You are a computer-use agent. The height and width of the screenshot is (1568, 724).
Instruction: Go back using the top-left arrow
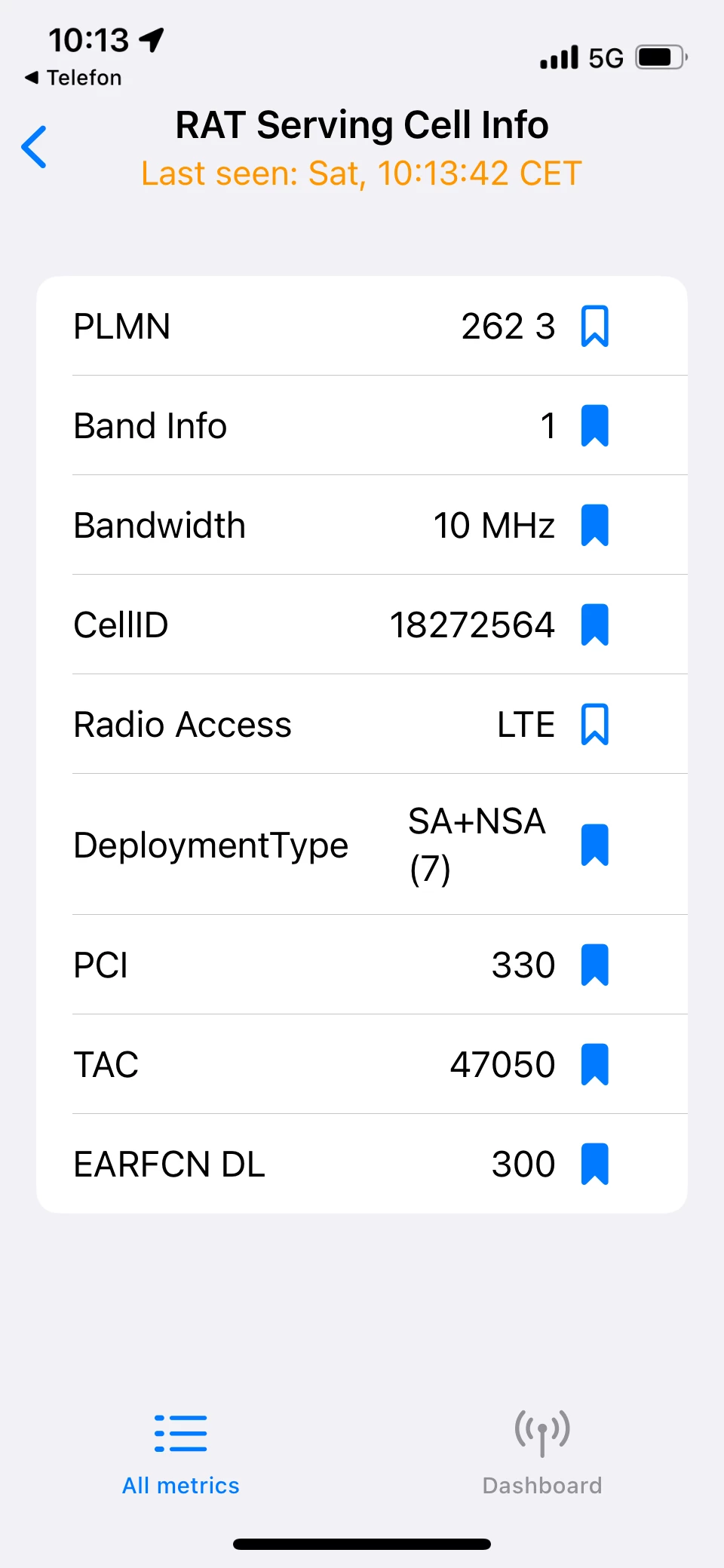(35, 147)
